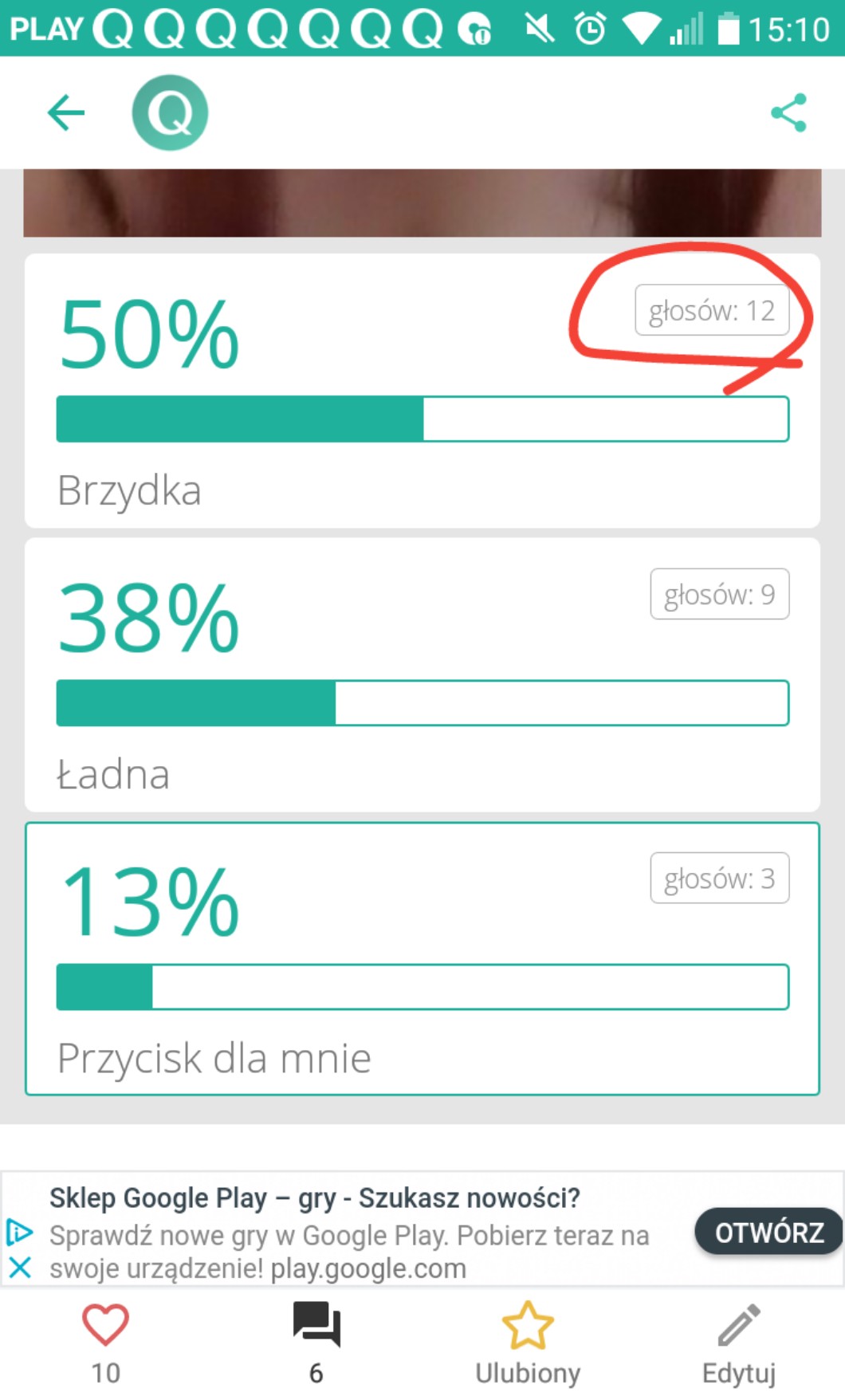This screenshot has width=845, height=1400.
Task: Tap OTWÓRZ on the Google Play ad
Action: pyautogui.click(x=768, y=1233)
